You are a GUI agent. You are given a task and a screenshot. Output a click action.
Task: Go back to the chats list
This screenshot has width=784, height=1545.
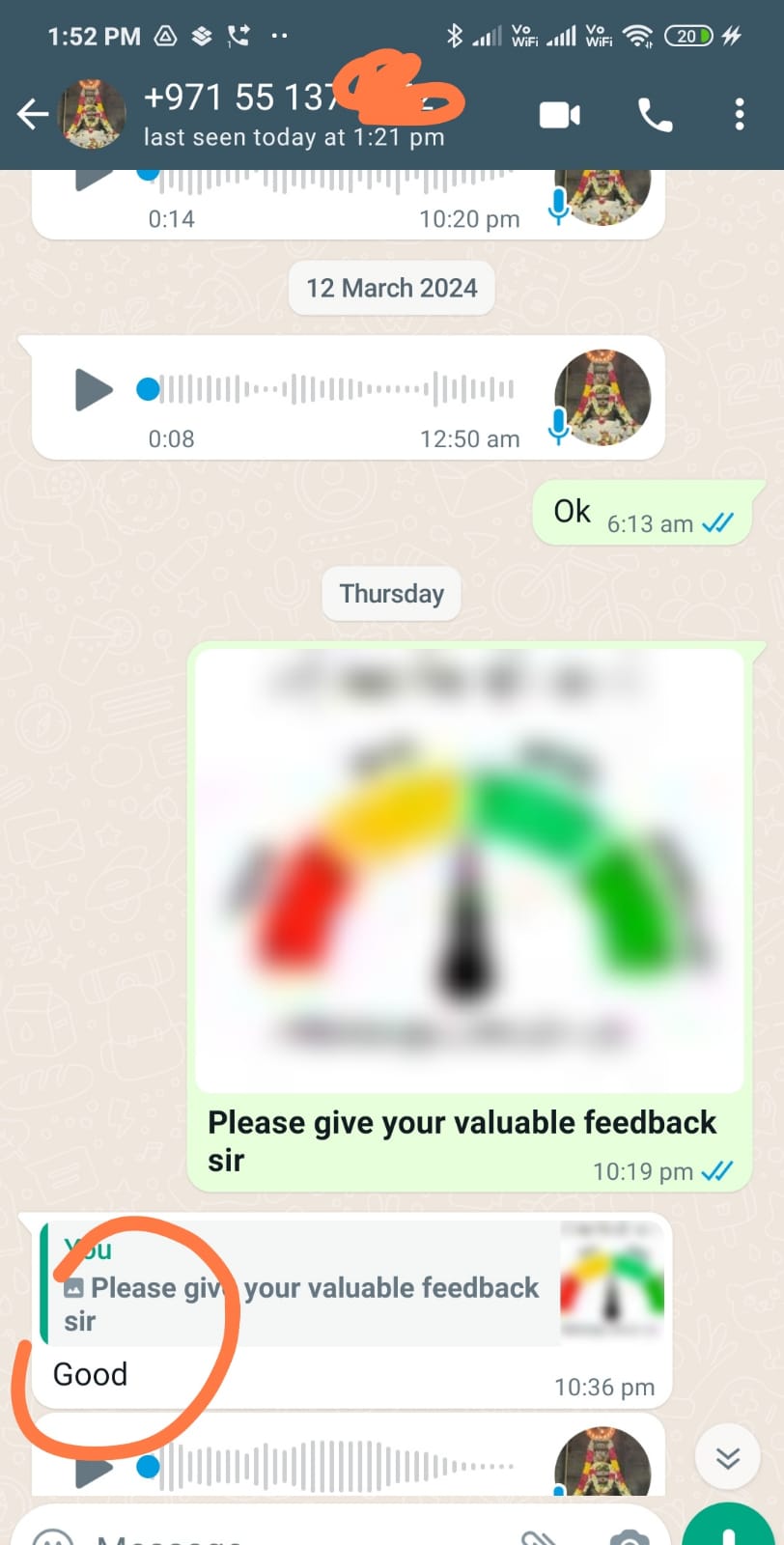tap(33, 115)
